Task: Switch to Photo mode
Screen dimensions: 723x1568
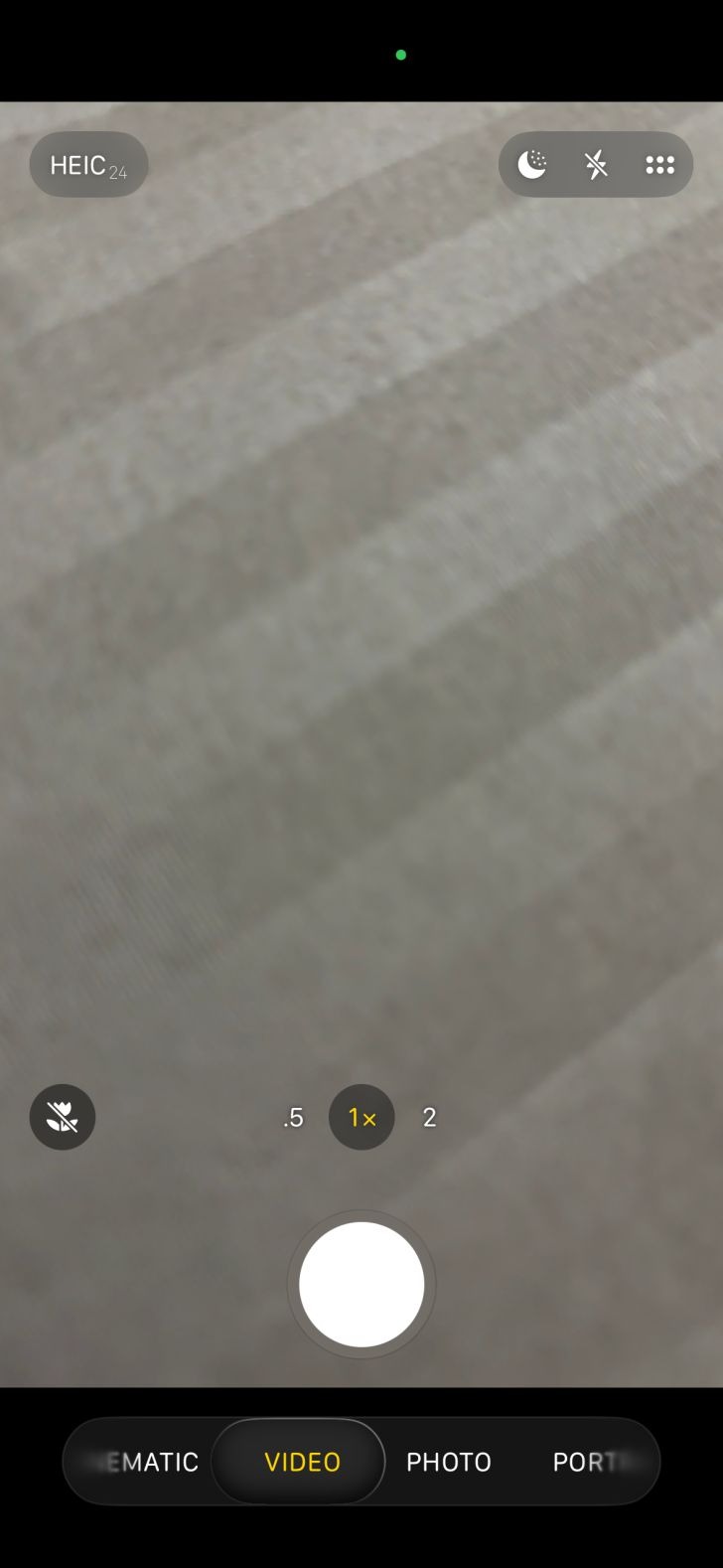Action: [x=448, y=1462]
